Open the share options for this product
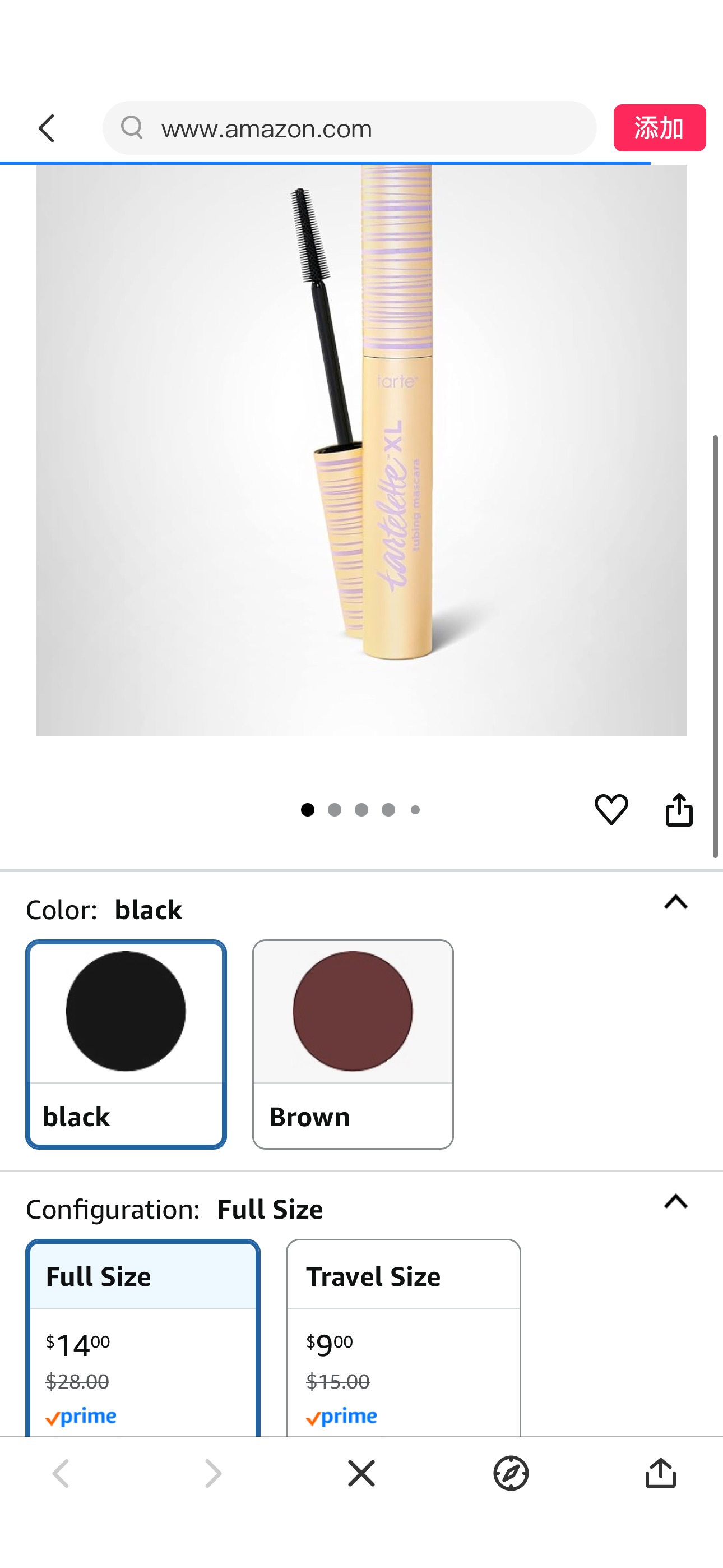The height and width of the screenshot is (1568, 723). click(x=679, y=810)
